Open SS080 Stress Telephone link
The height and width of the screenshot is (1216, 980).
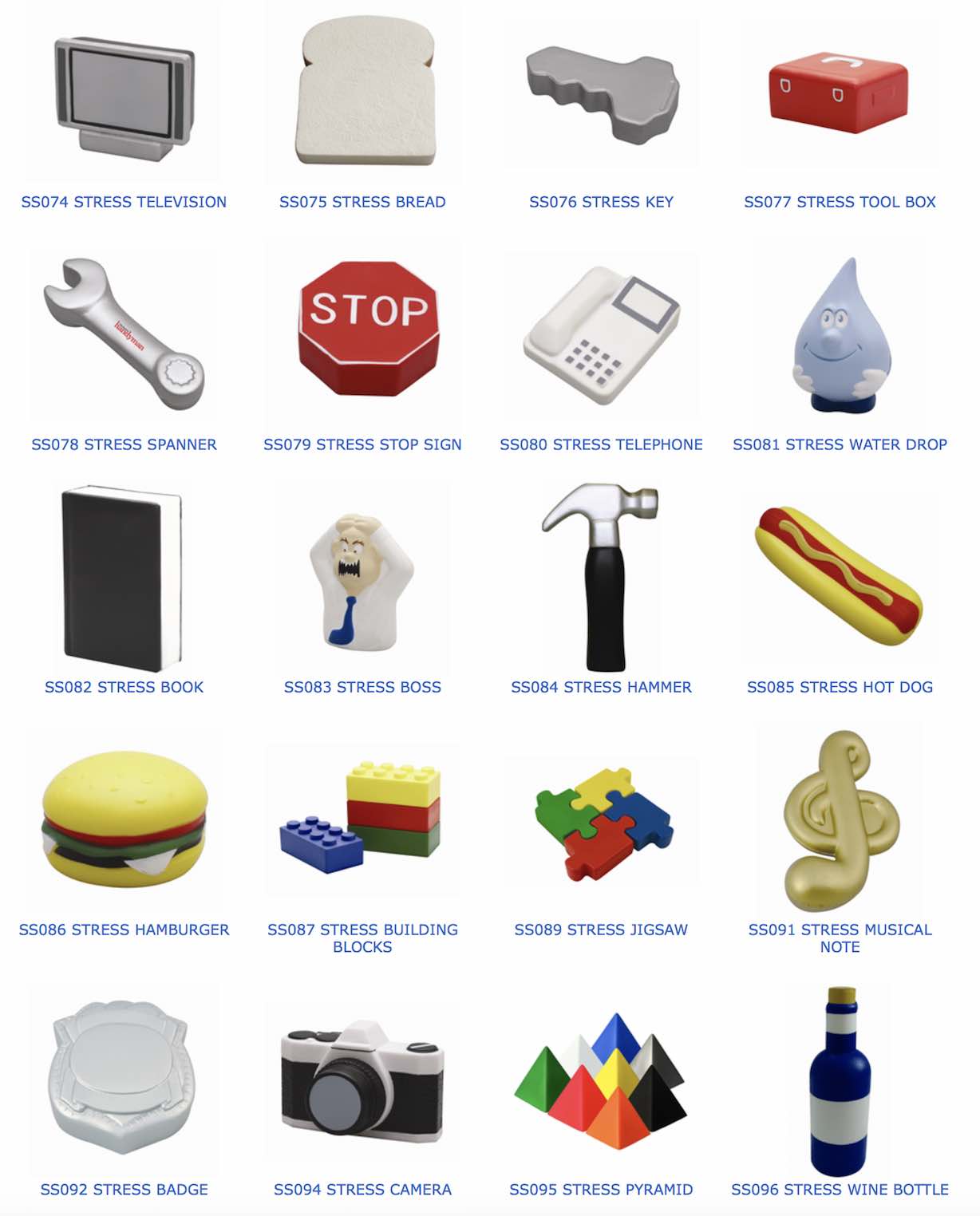pos(601,444)
